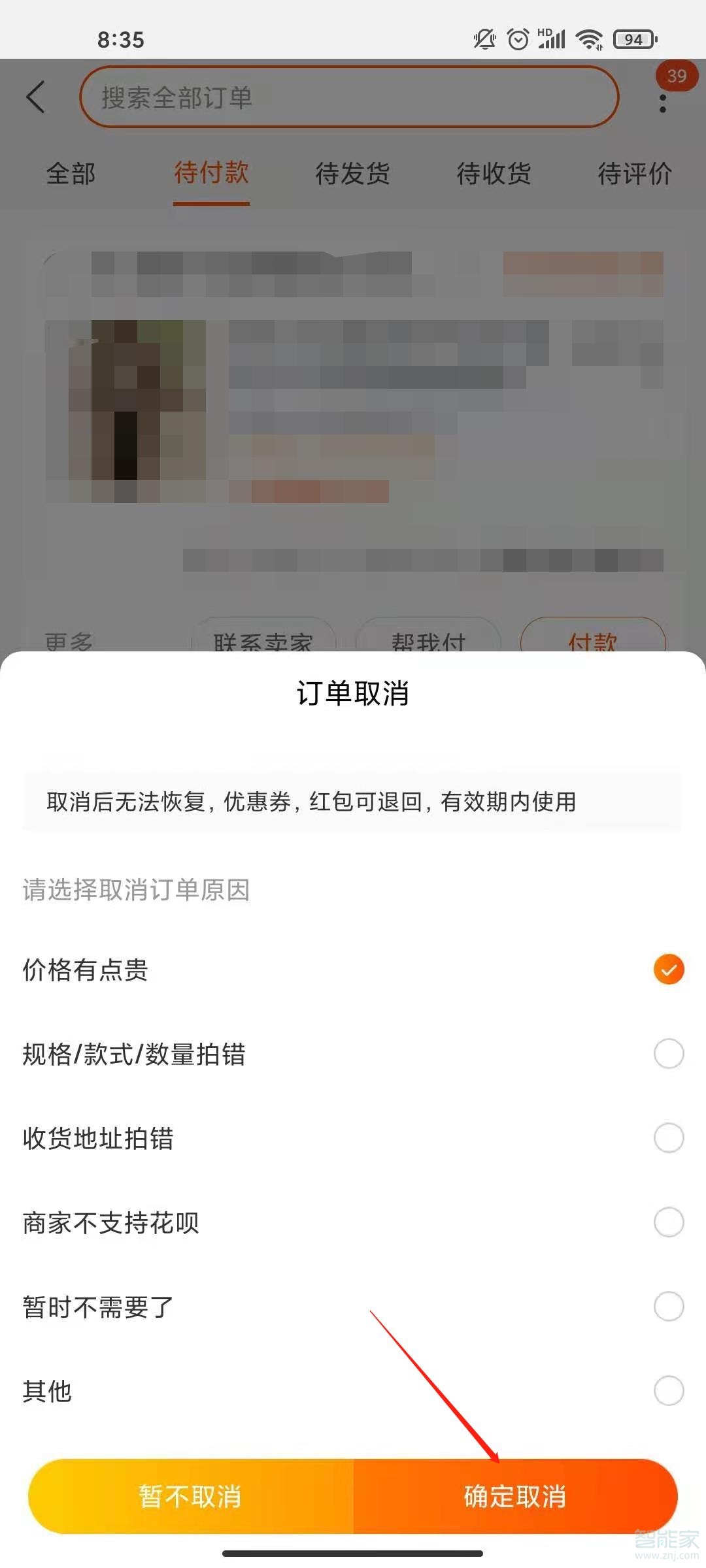Tap the 94% battery indicator
This screenshot has width=706, height=1568.
630,40
